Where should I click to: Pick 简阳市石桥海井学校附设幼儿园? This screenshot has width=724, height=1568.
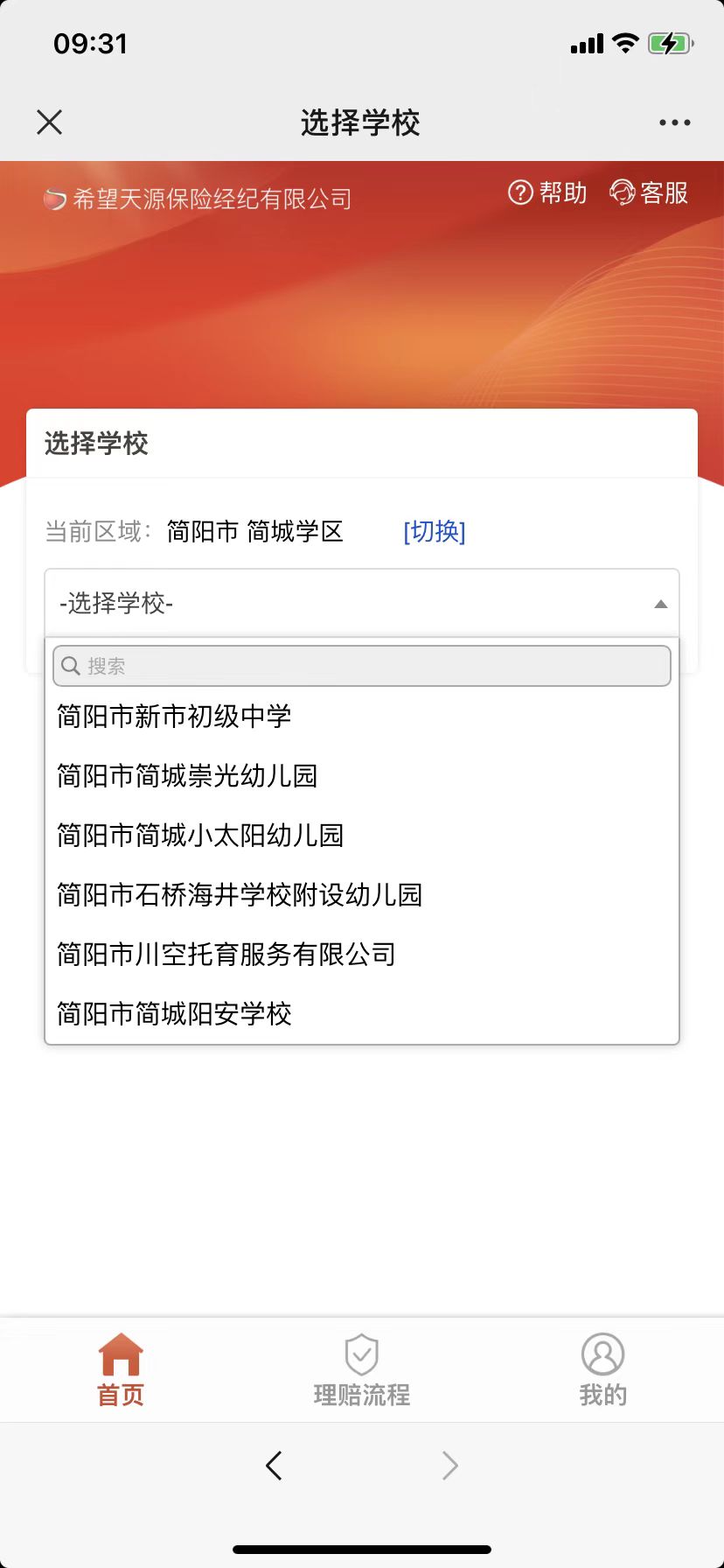[x=240, y=895]
